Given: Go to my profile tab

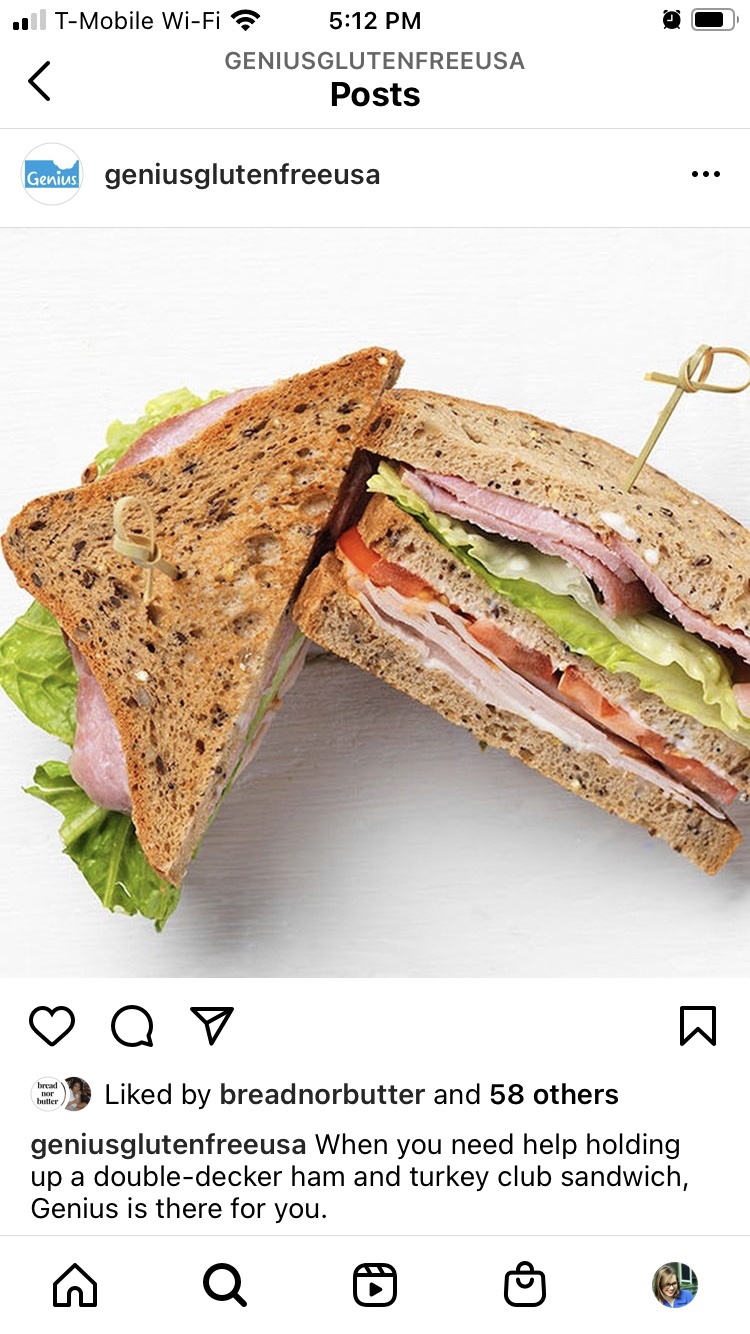Looking at the screenshot, I should [x=675, y=1285].
